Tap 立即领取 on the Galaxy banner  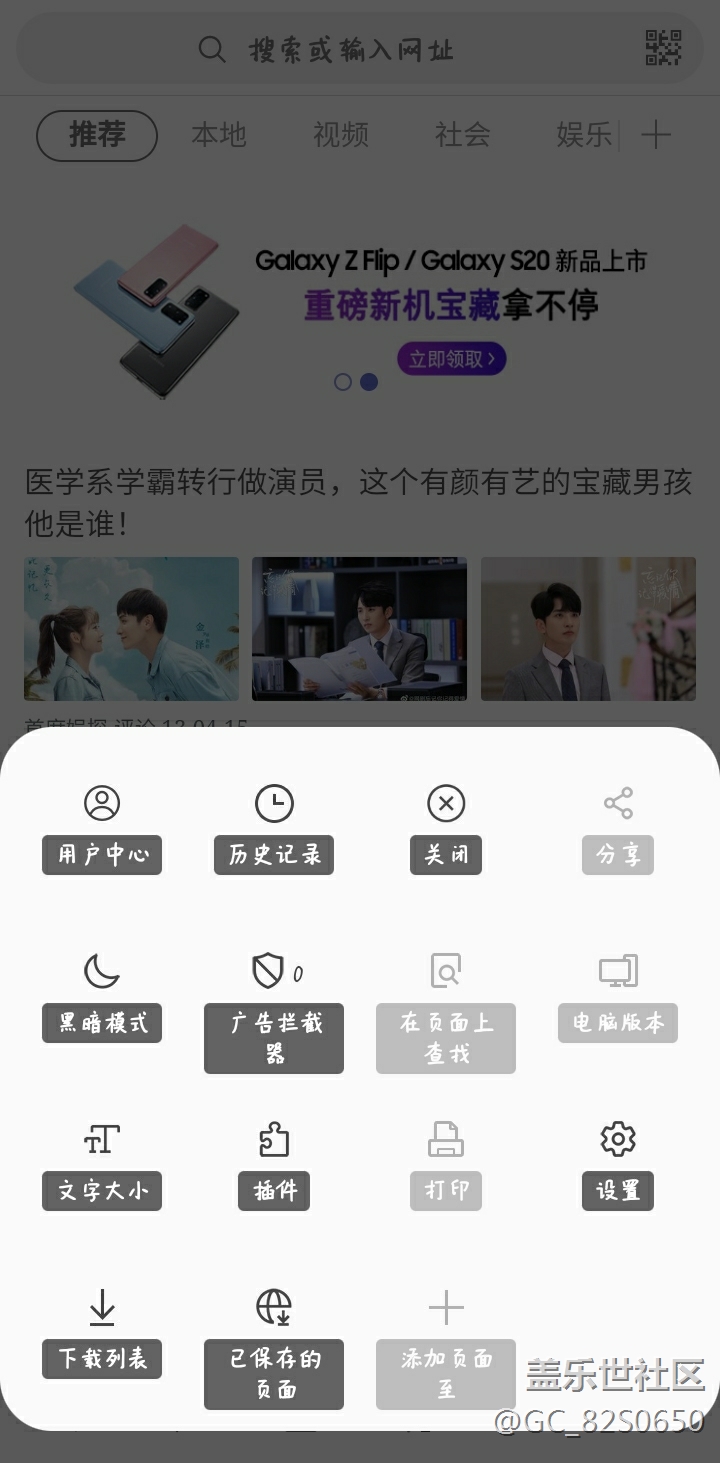click(452, 359)
